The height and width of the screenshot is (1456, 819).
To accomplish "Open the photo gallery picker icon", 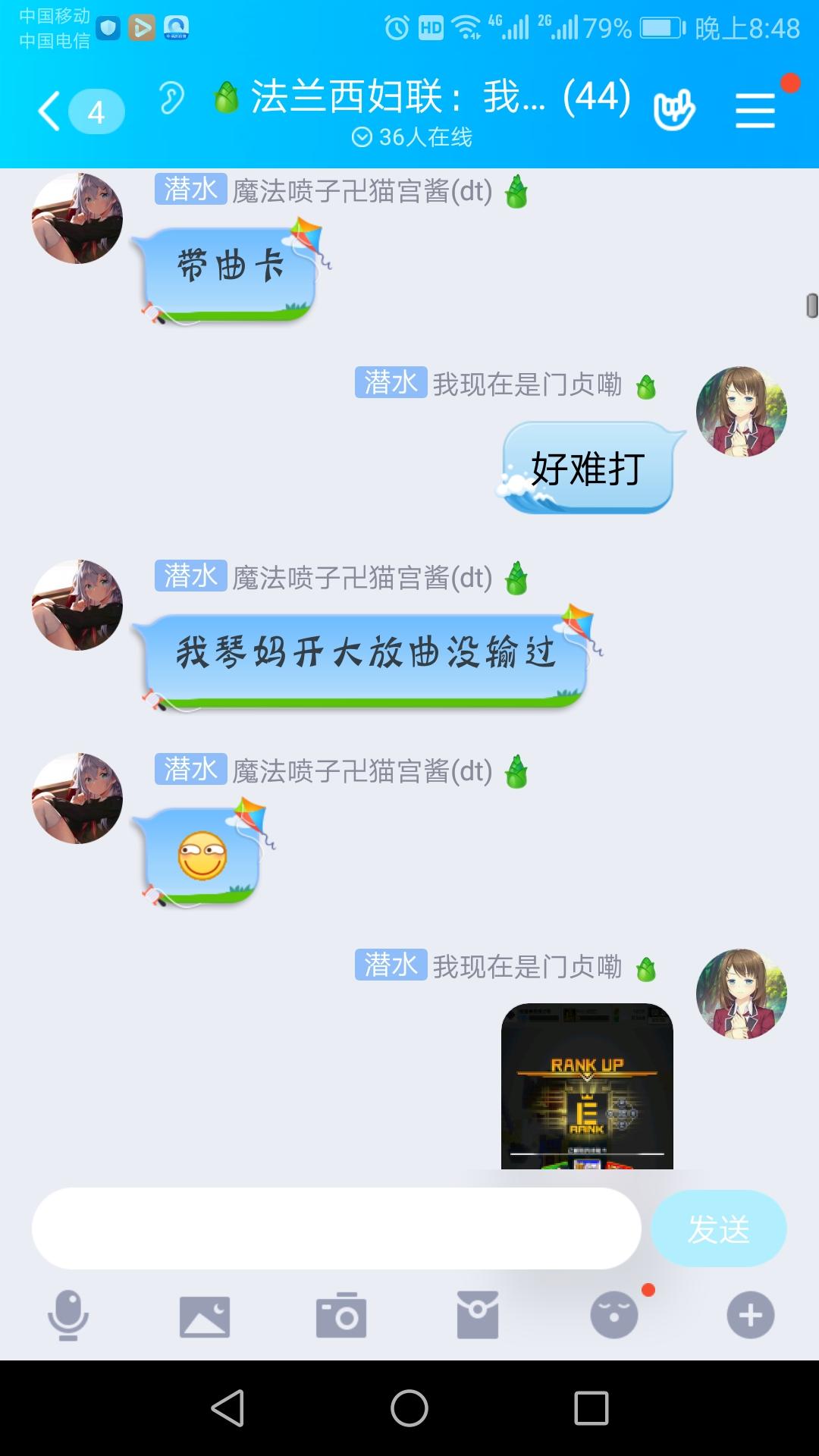I will 205,1316.
